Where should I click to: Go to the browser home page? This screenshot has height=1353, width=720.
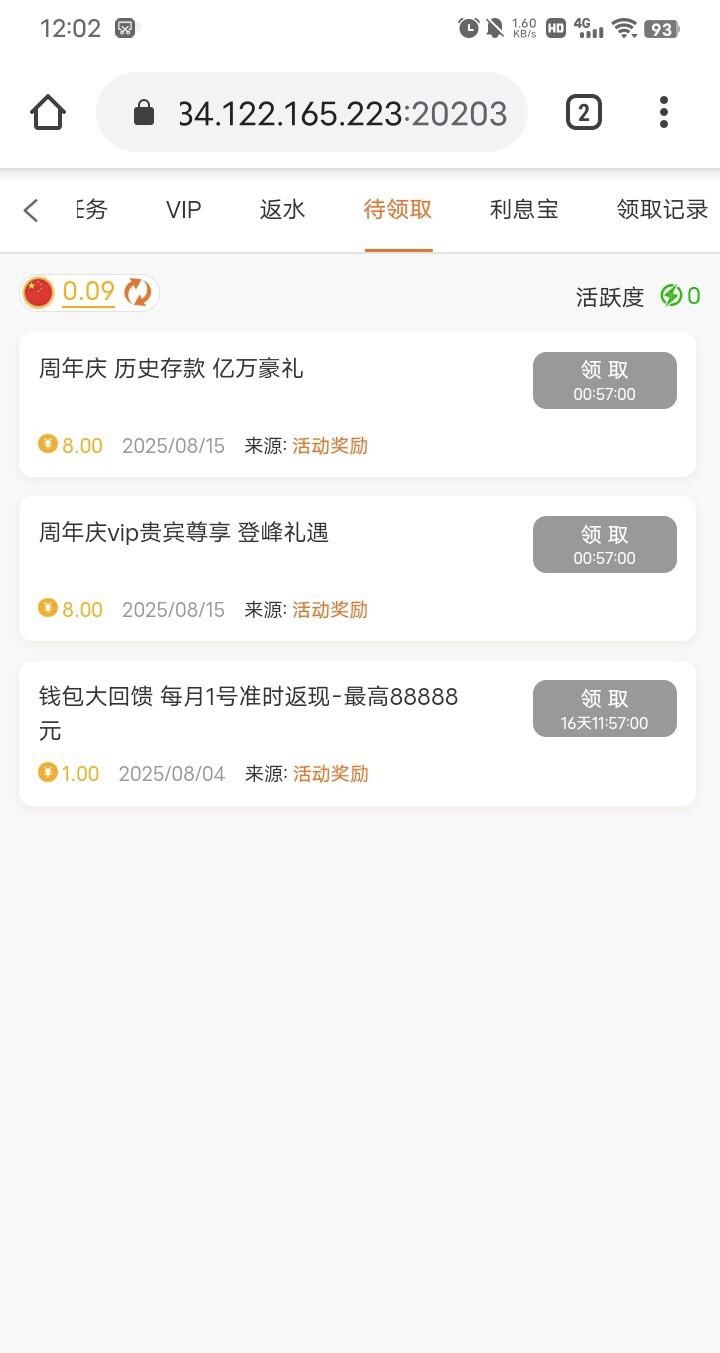(48, 112)
